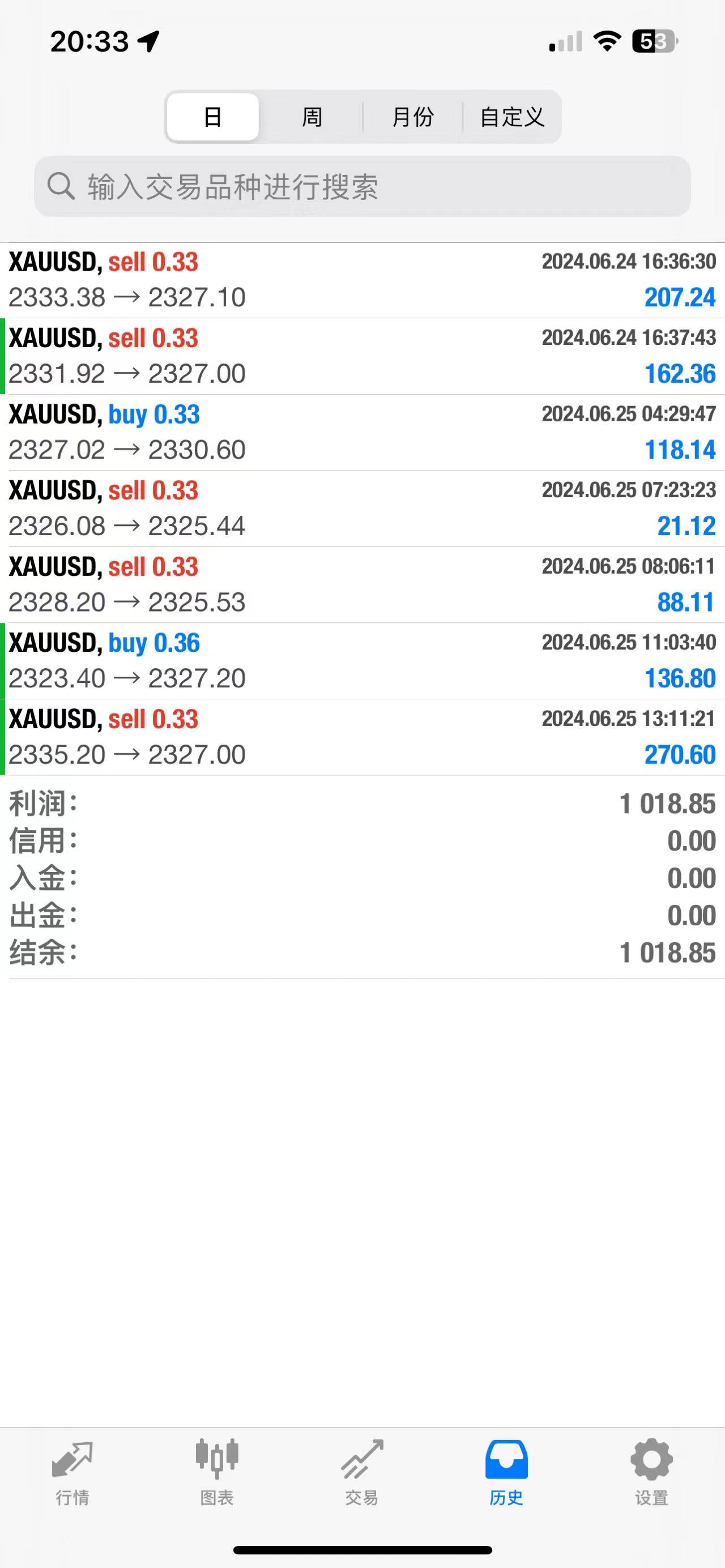Image resolution: width=725 pixels, height=1568 pixels.
Task: Select the 历史 history tab
Action: click(506, 1473)
